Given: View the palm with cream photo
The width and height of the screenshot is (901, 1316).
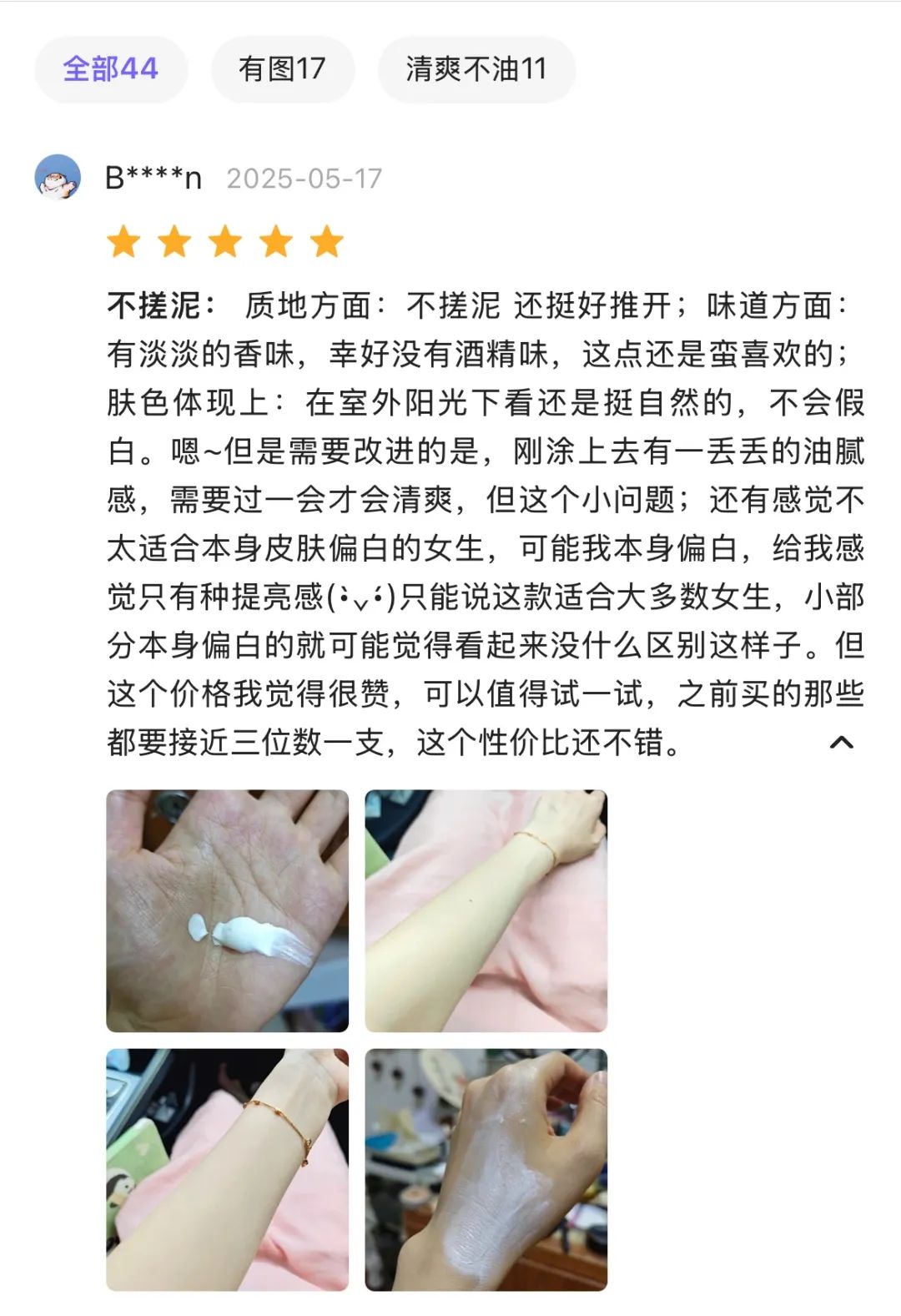Looking at the screenshot, I should 227,910.
